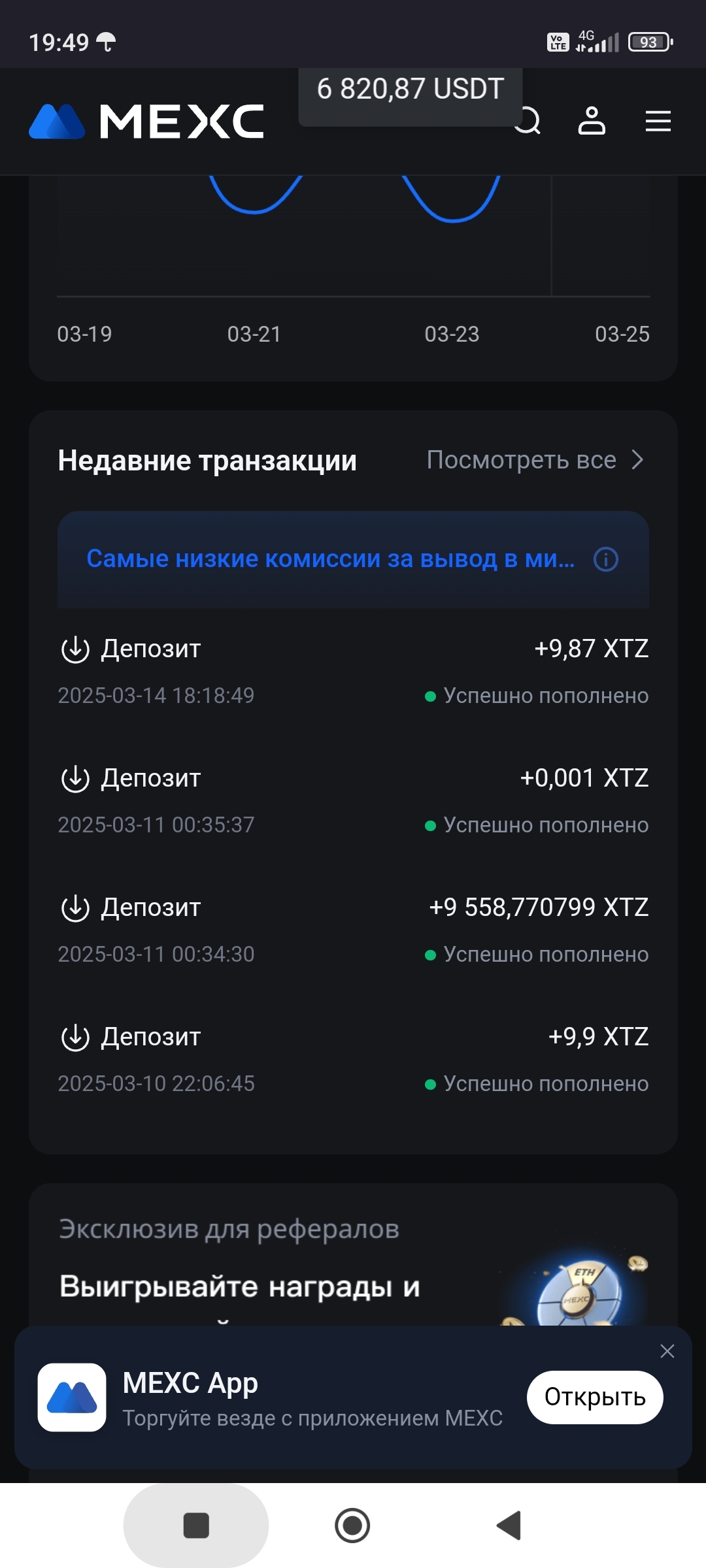
Task: Open "Посмотреть все" transactions link
Action: (x=535, y=460)
